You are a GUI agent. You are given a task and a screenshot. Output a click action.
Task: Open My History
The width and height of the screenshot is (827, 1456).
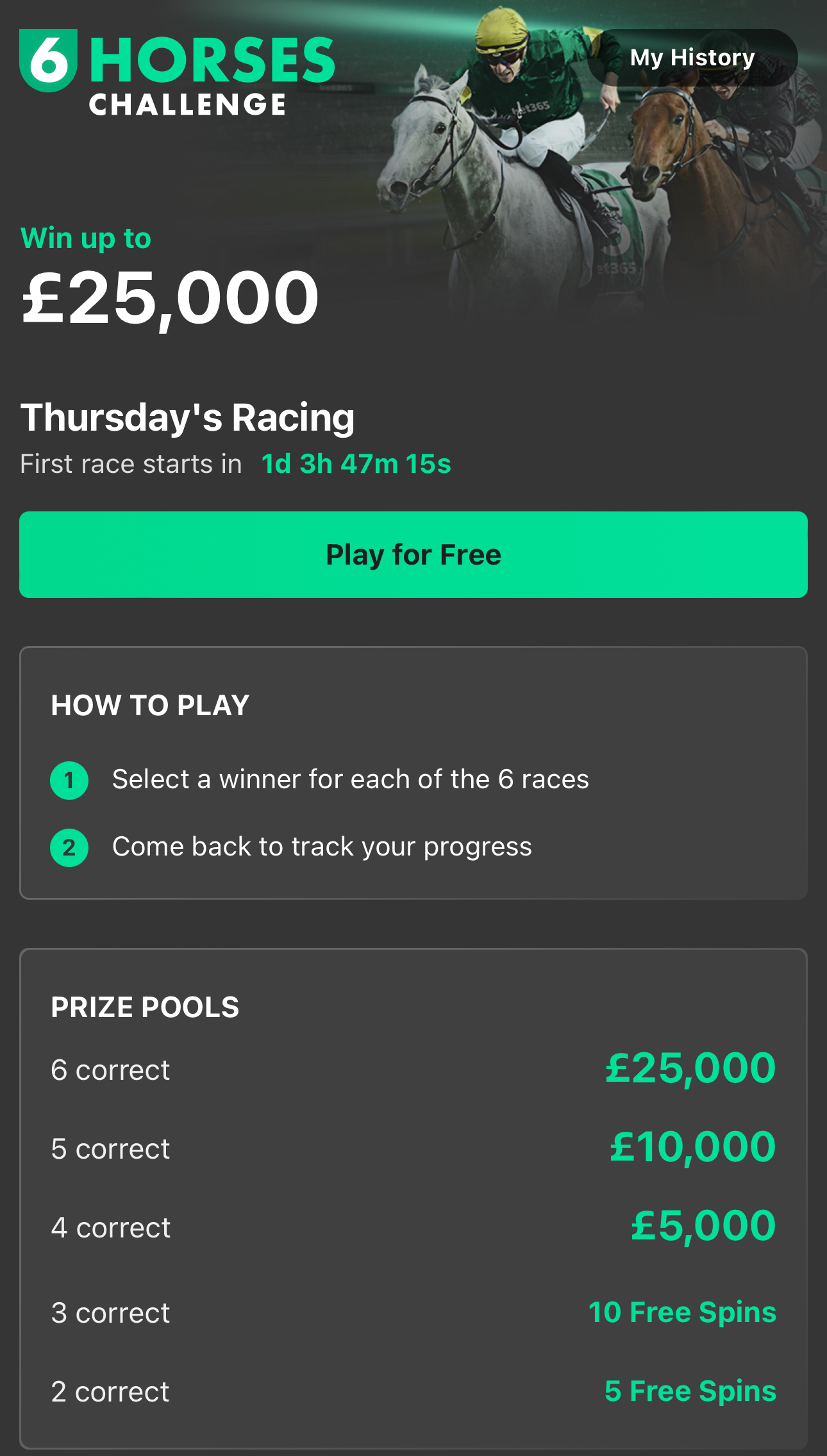(x=693, y=57)
